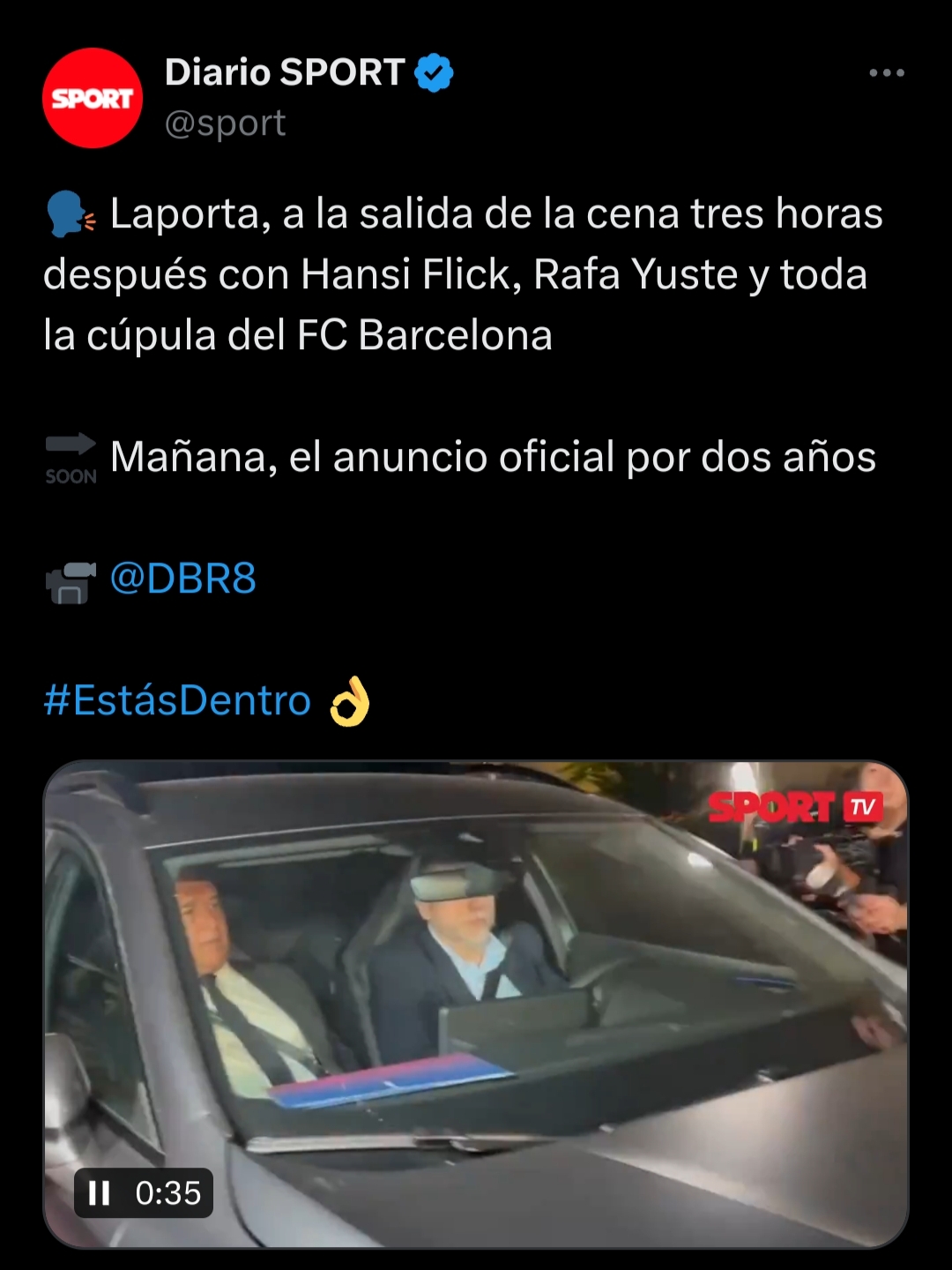Open Diario SPORT profile picture
Viewport: 952px width, 1270px height.
coord(93,98)
